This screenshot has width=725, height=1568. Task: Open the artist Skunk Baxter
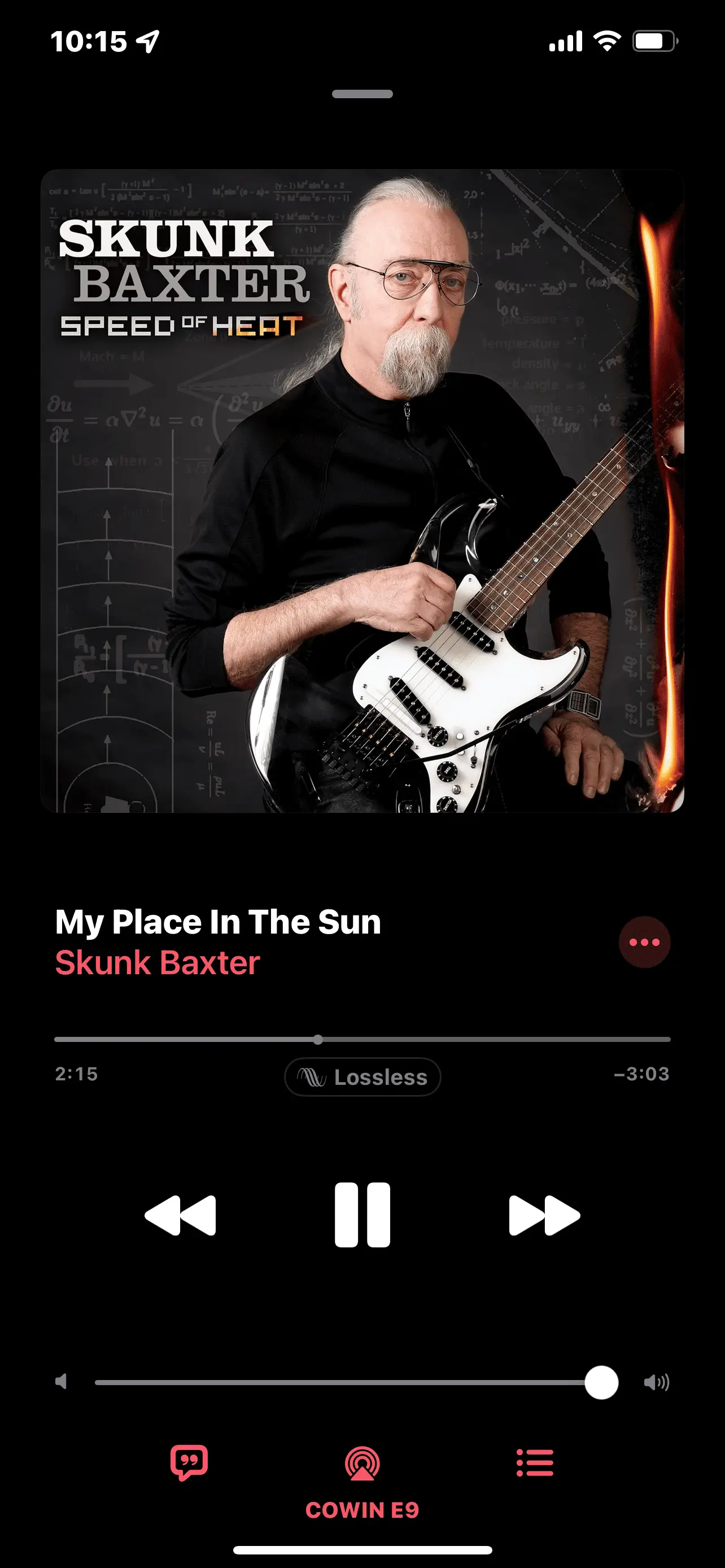(x=158, y=963)
